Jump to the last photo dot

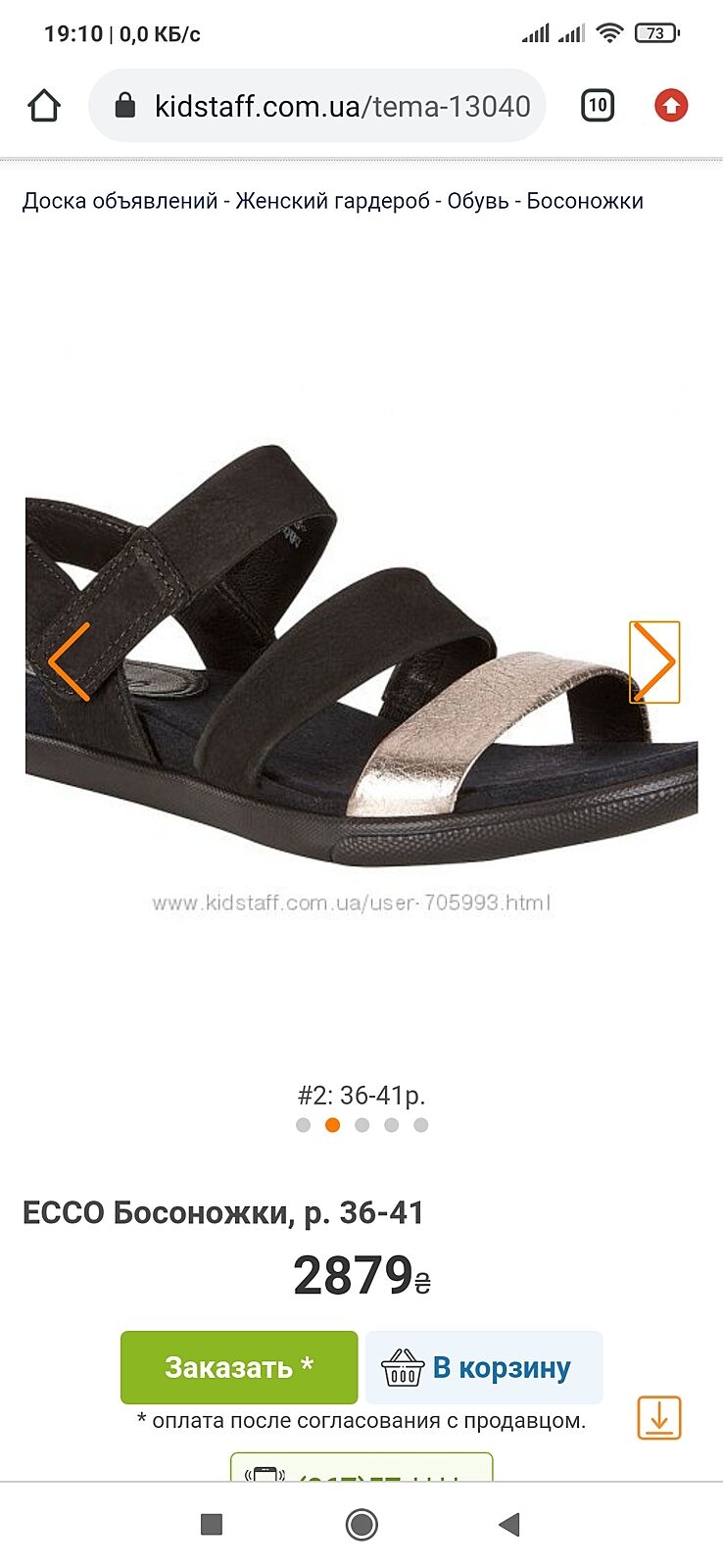tap(421, 1125)
